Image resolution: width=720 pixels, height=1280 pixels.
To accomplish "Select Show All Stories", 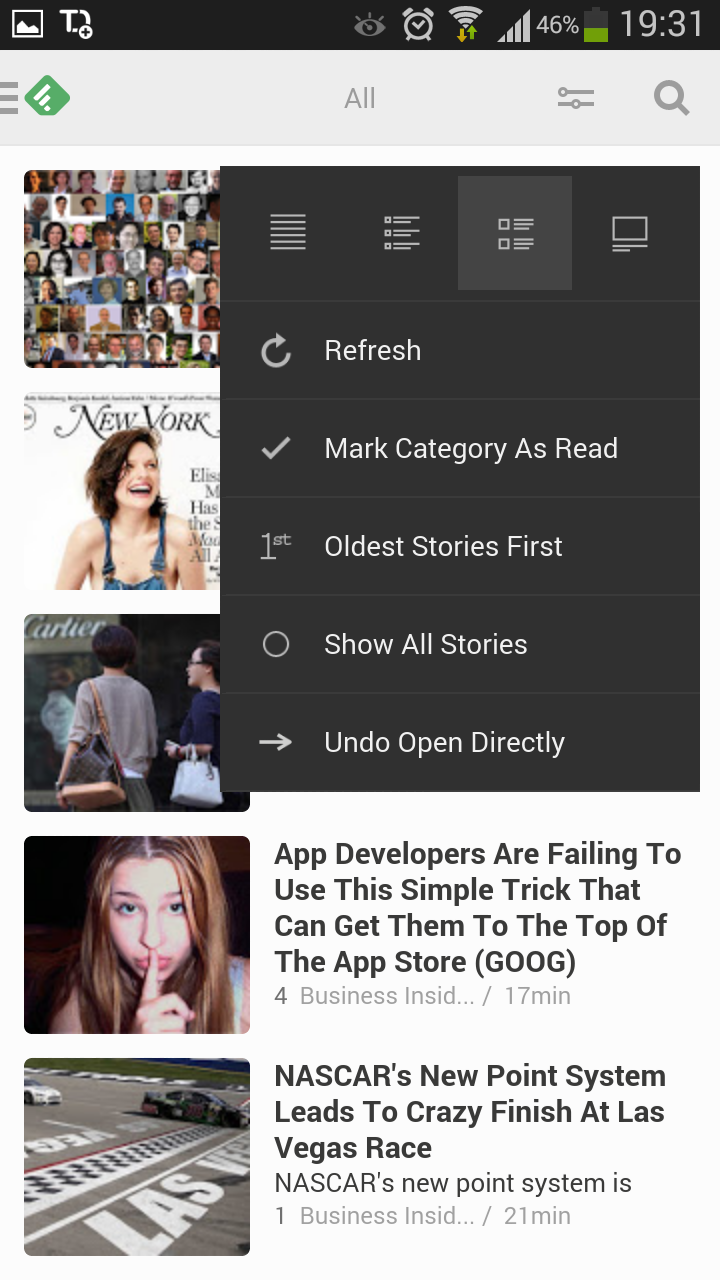I will tap(460, 645).
